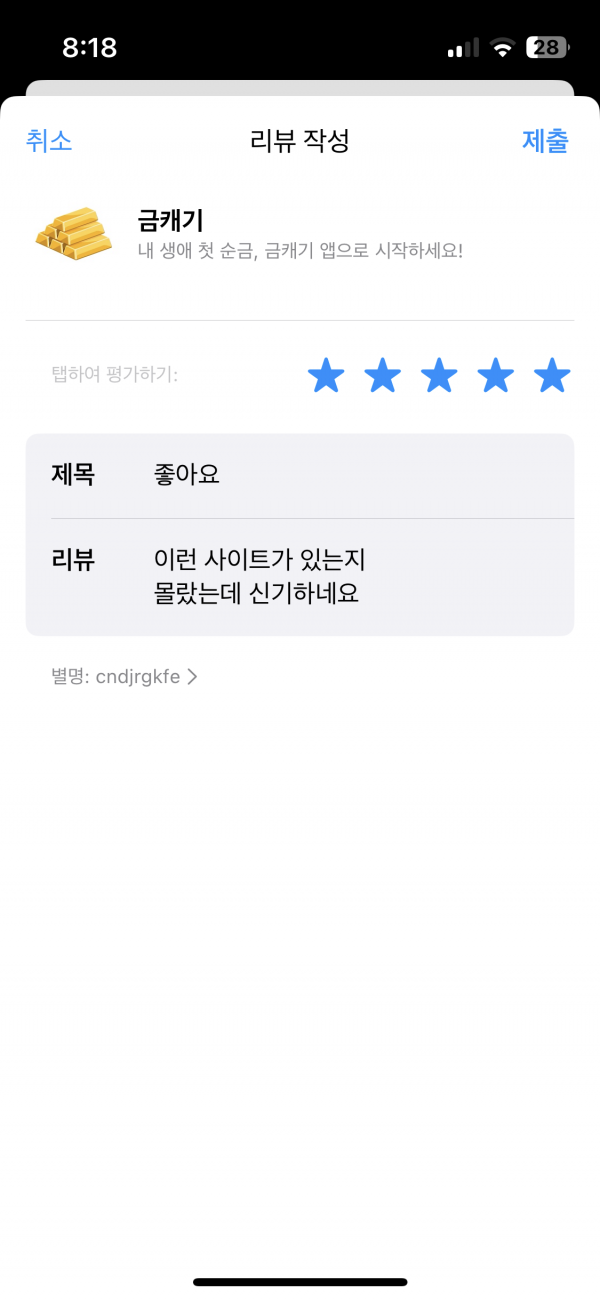600x1299 pixels.
Task: Tap 취소 to cancel the review
Action: [49, 141]
